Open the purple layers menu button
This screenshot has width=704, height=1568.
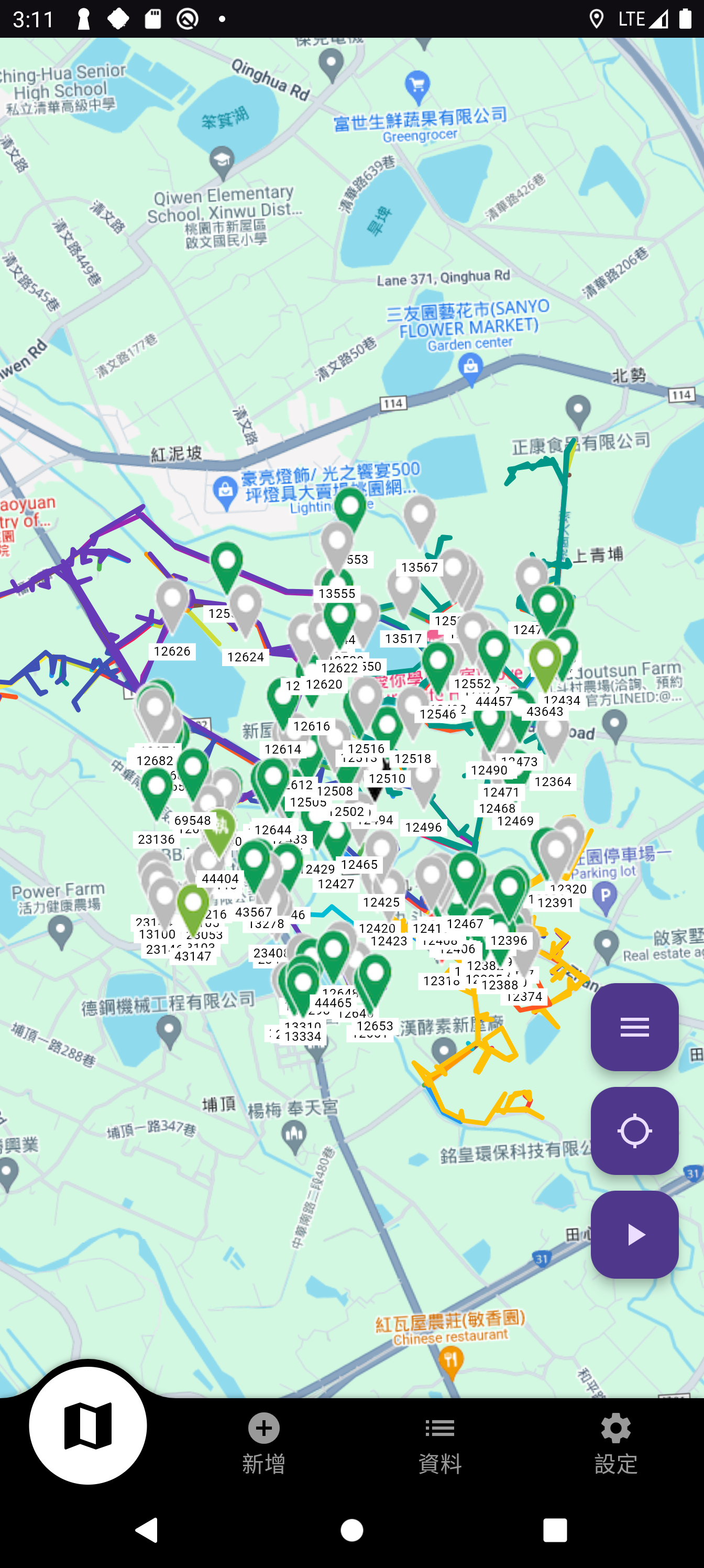coord(634,1027)
